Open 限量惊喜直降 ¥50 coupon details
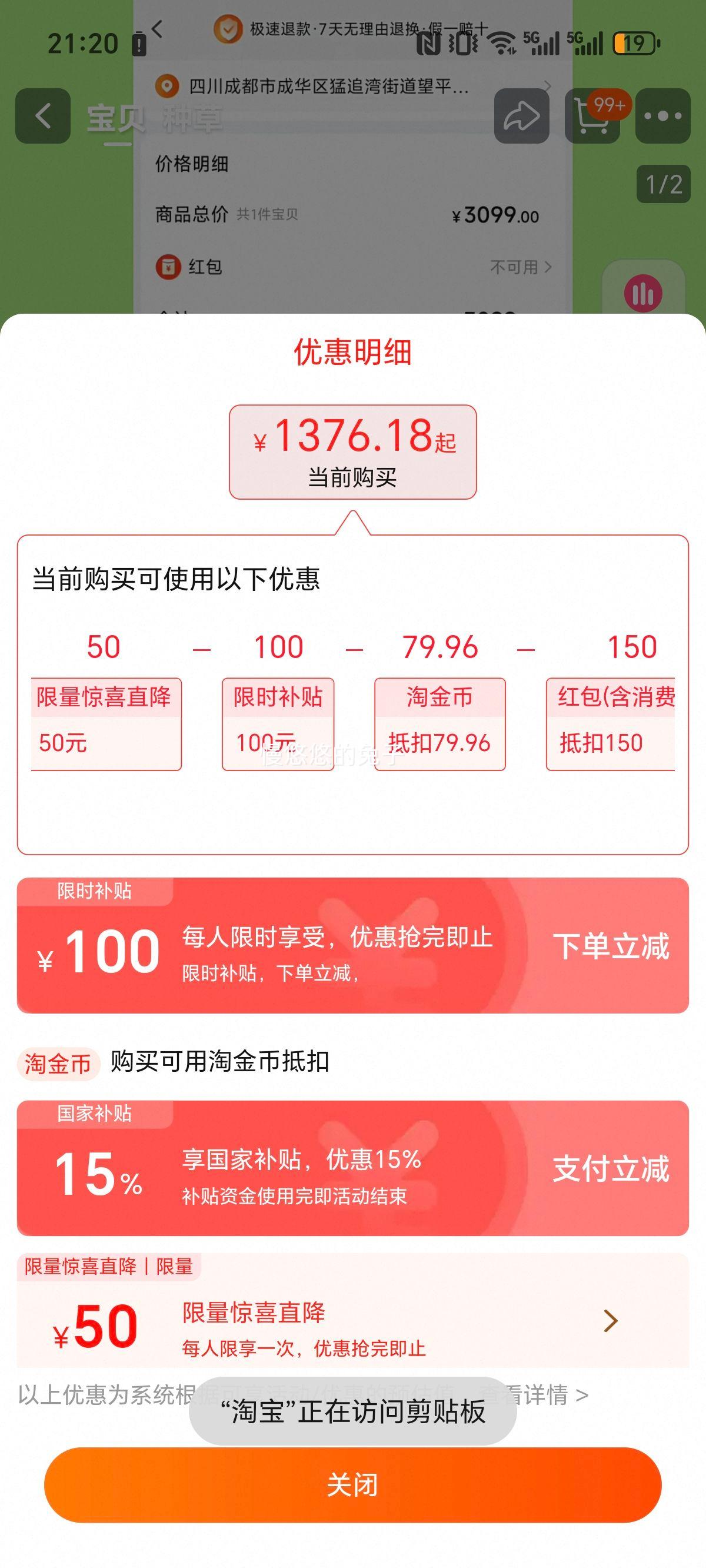The image size is (706, 1568). click(611, 1320)
